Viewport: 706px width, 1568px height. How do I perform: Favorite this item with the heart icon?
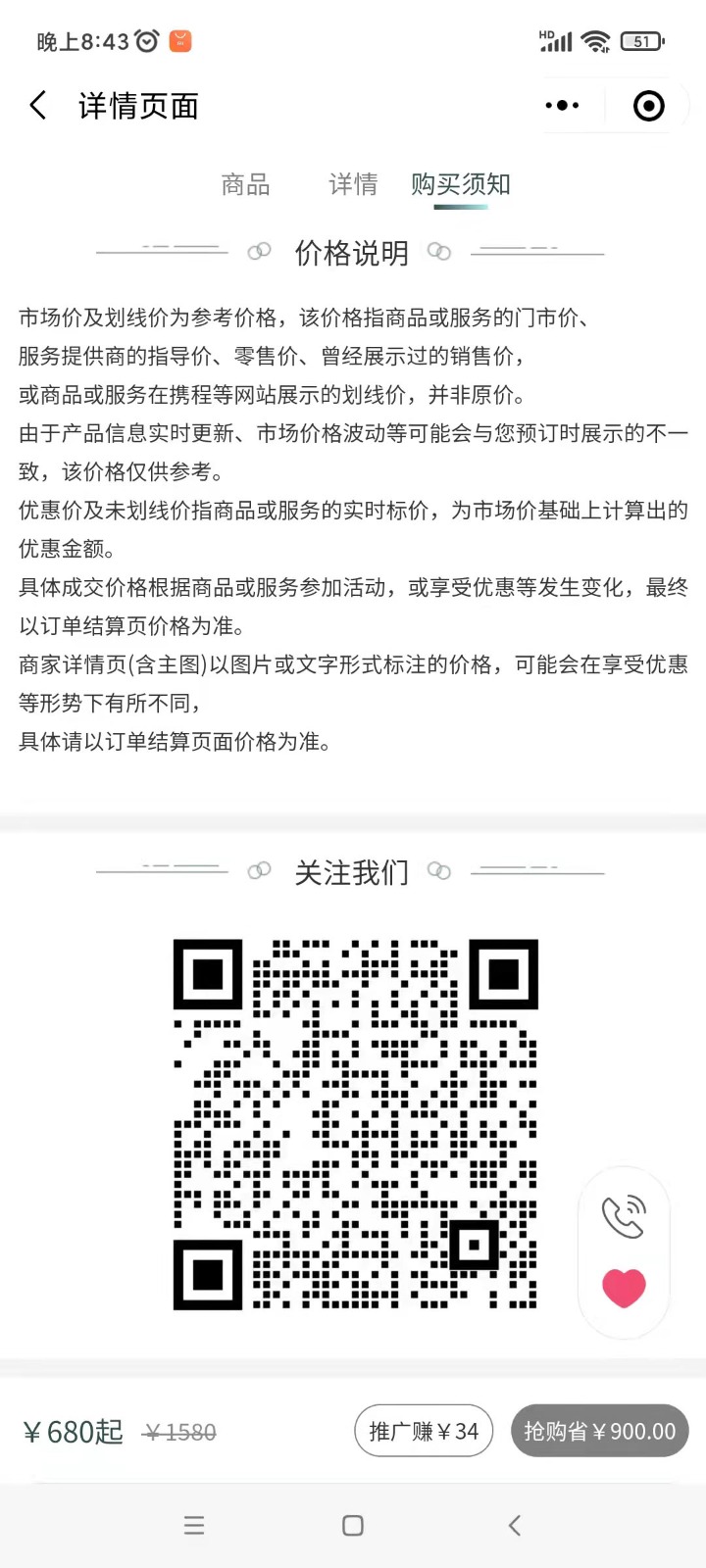tap(624, 1288)
